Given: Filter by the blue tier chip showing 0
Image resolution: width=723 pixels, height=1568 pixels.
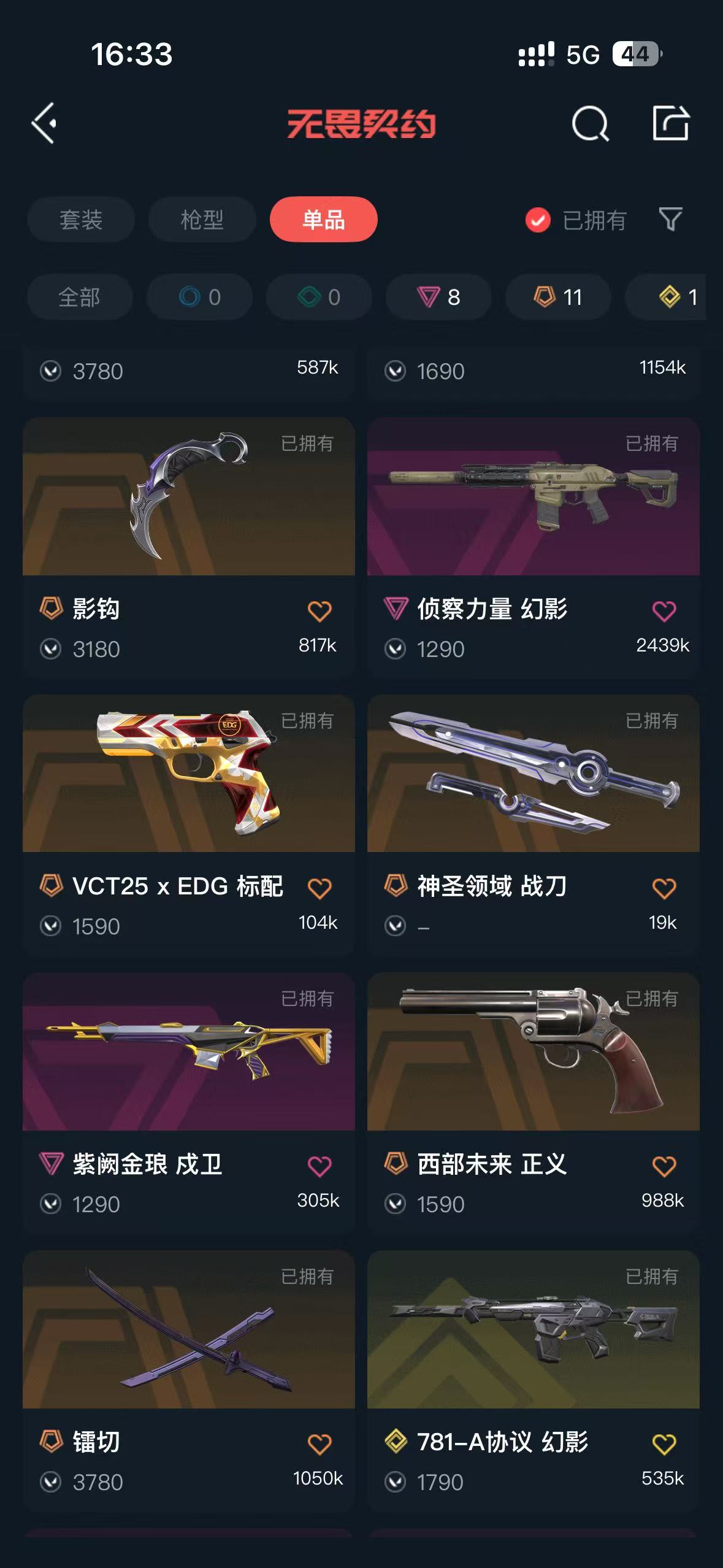Looking at the screenshot, I should (199, 298).
